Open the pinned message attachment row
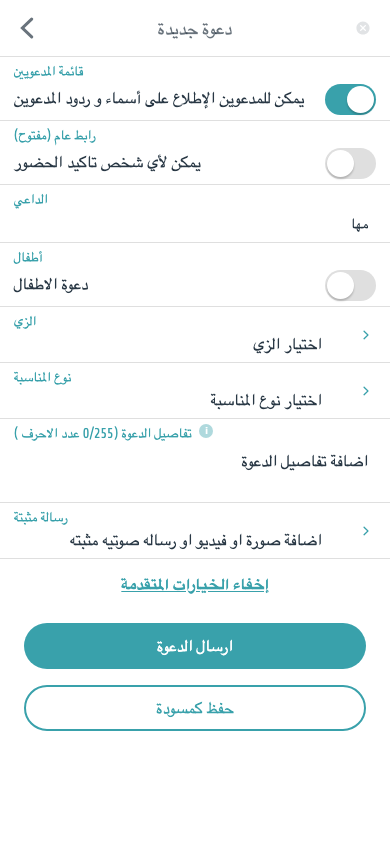 tap(195, 531)
